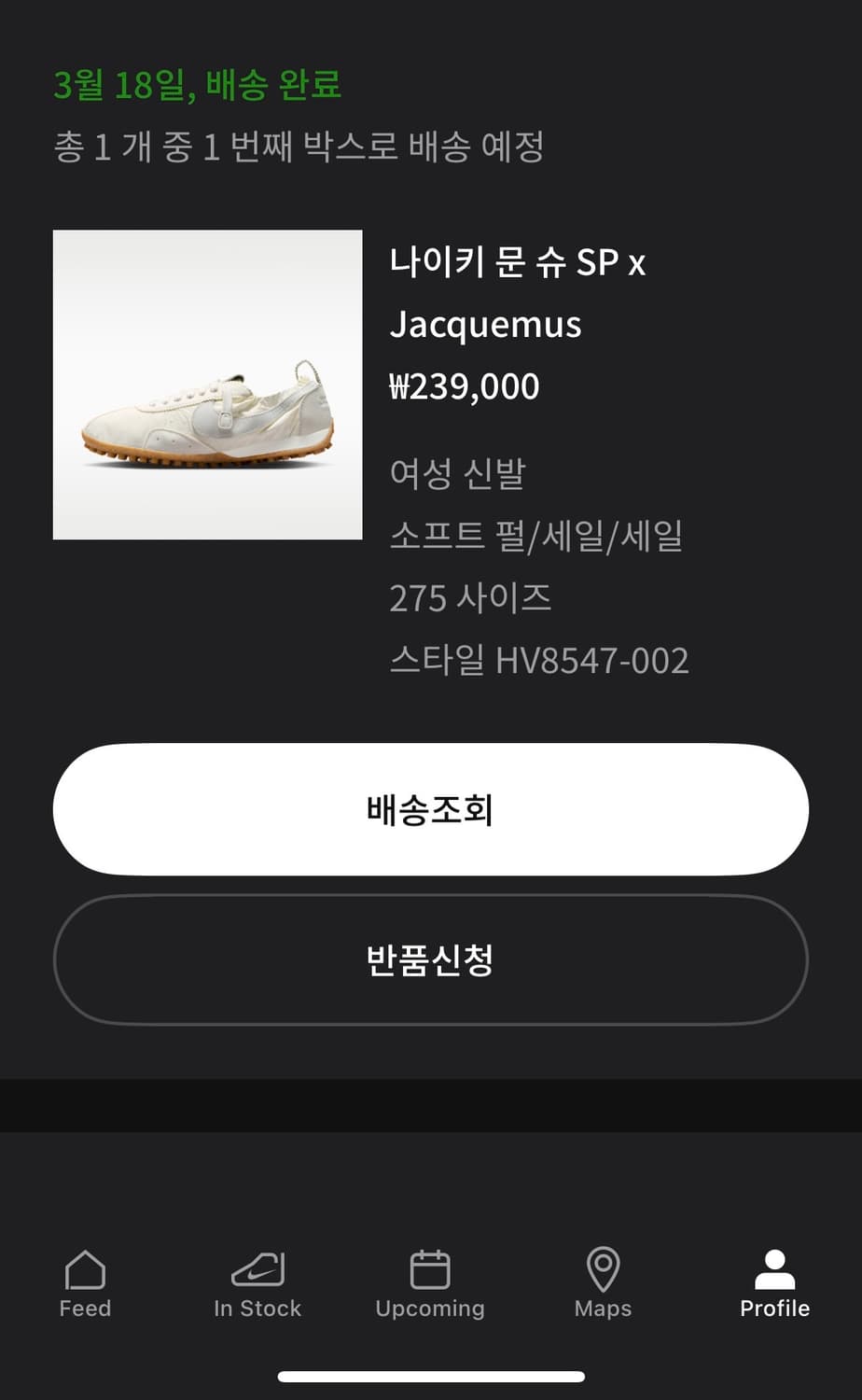
Task: Open the Moon Shoe product thumbnail
Action: click(206, 384)
